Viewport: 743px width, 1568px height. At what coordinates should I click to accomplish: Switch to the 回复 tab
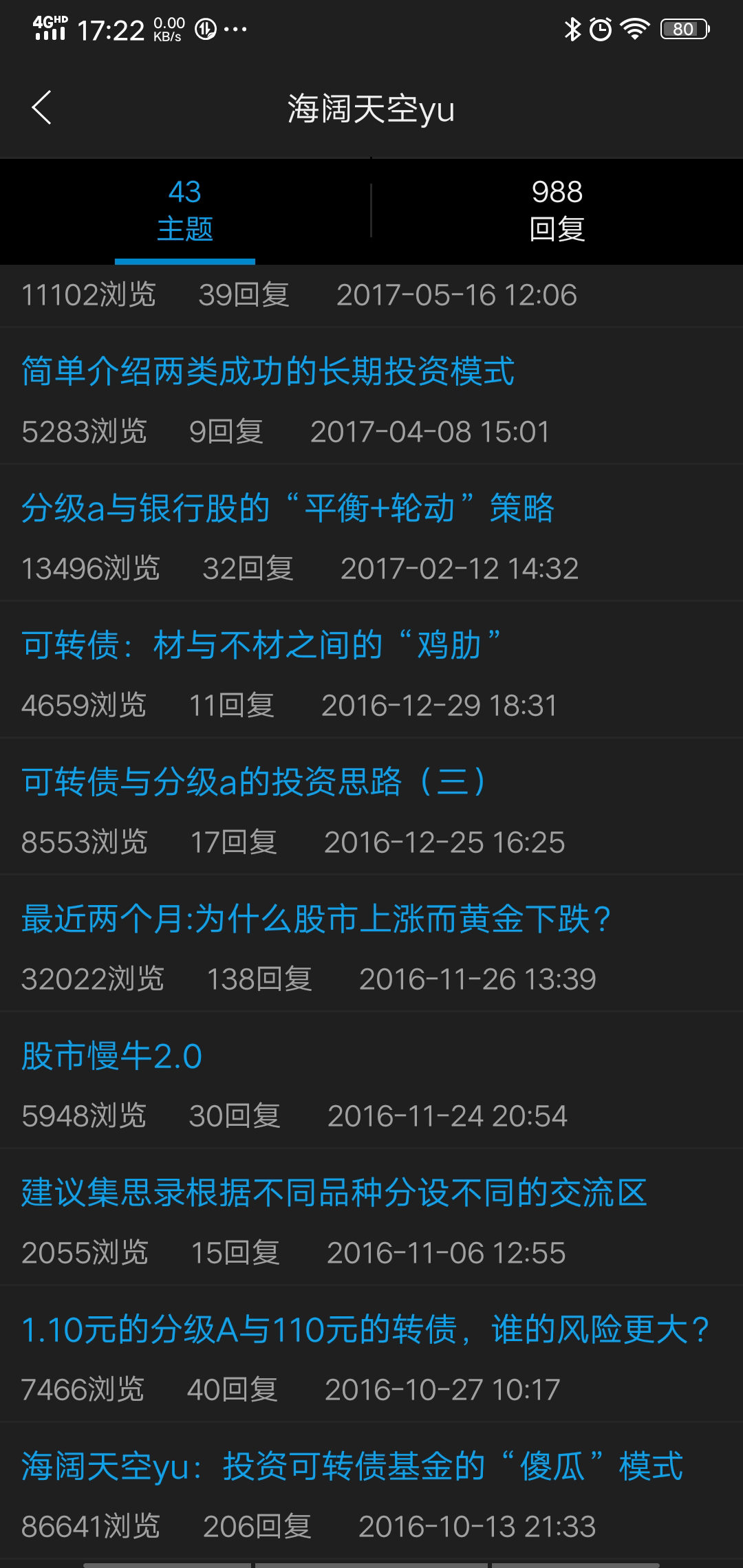(557, 210)
